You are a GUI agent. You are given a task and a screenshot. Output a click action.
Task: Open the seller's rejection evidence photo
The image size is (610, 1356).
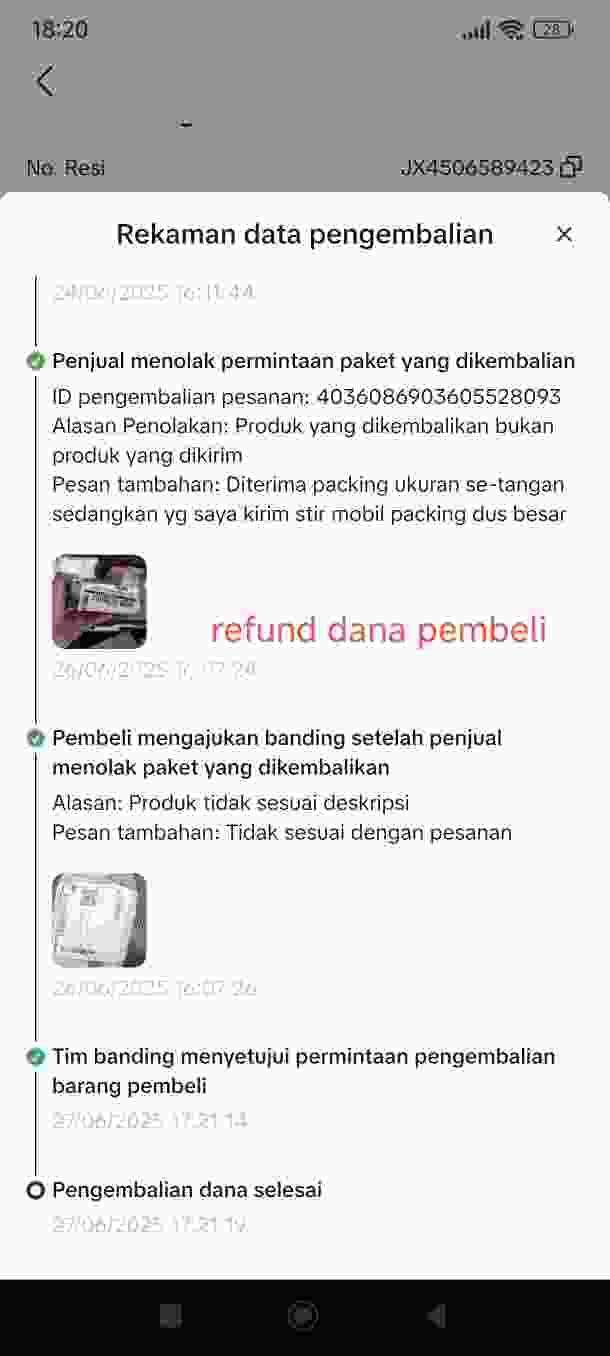(99, 602)
